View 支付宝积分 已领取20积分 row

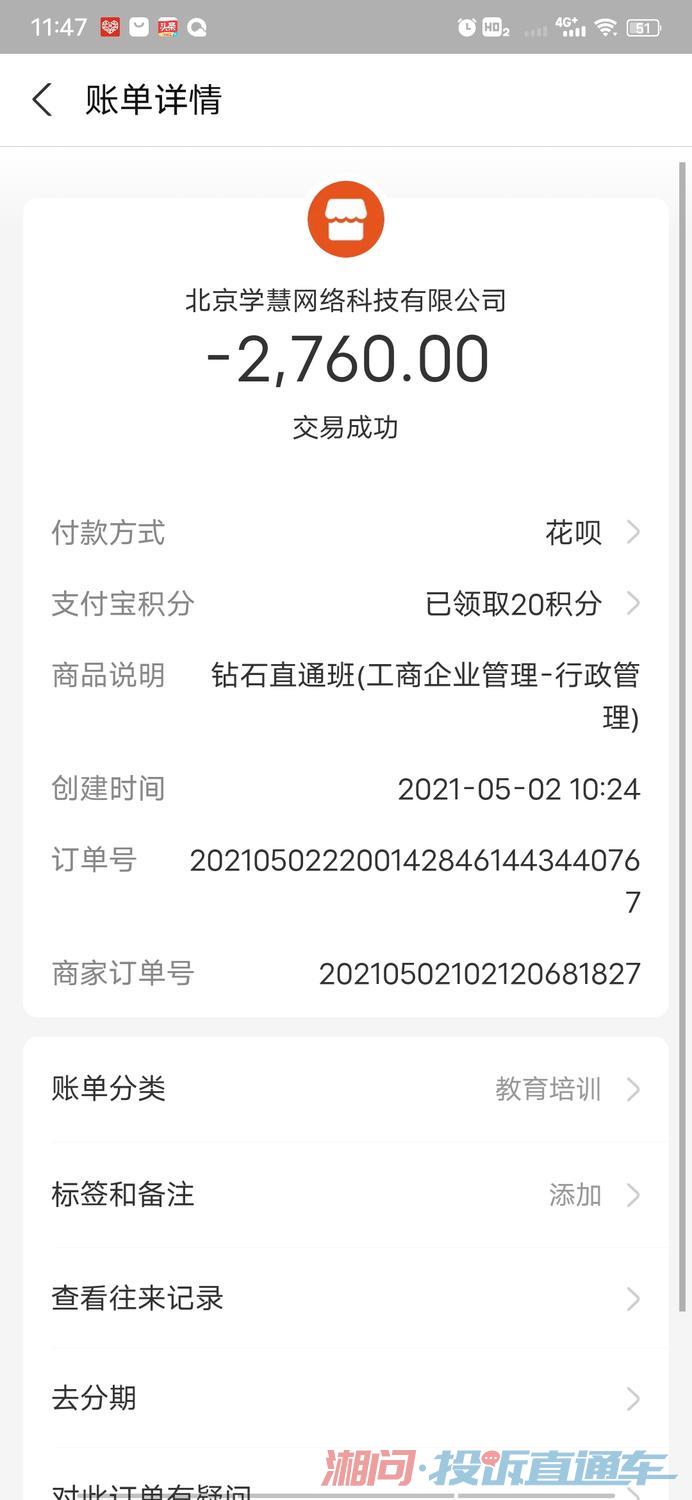pyautogui.click(x=345, y=604)
